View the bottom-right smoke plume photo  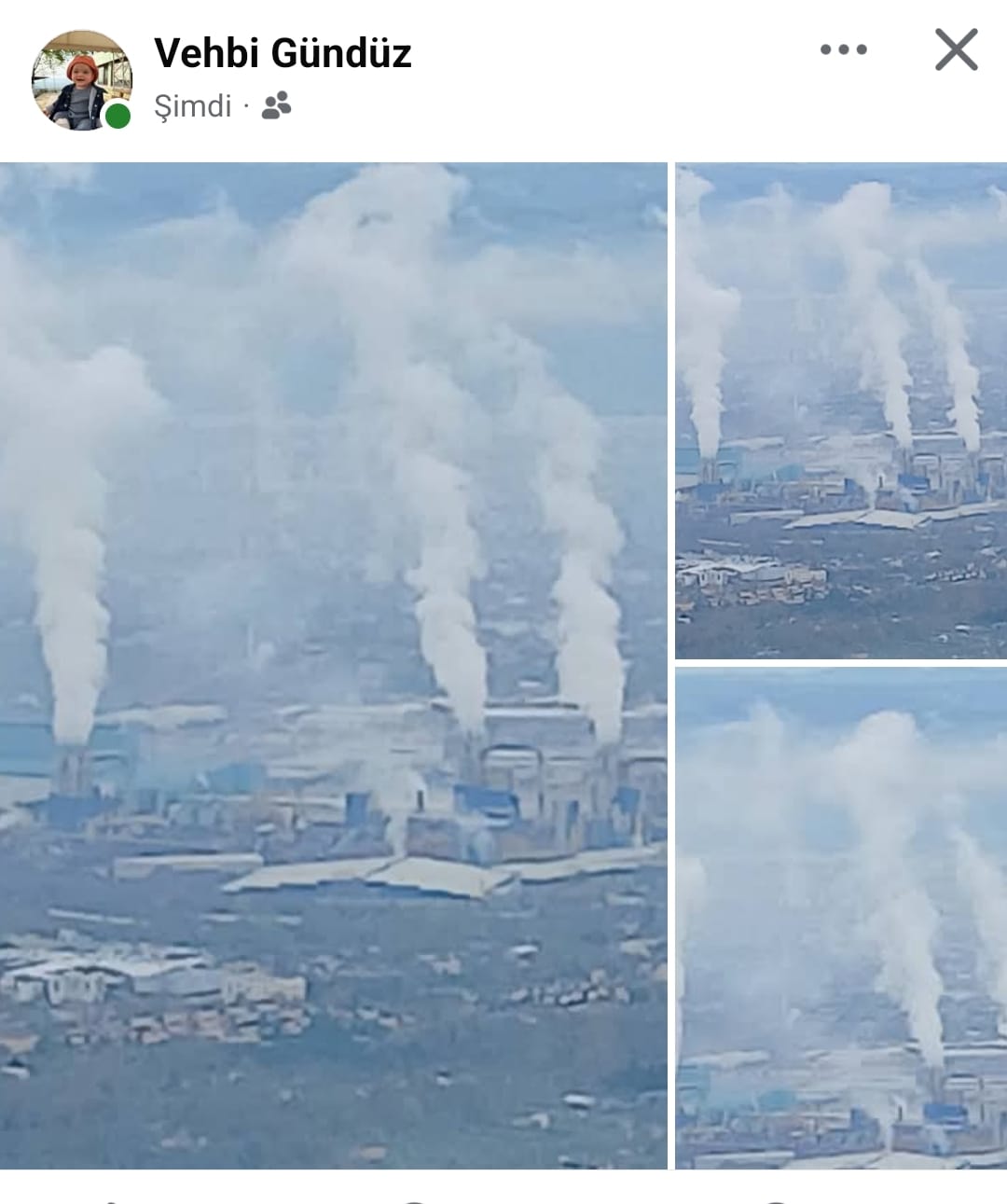point(841,918)
